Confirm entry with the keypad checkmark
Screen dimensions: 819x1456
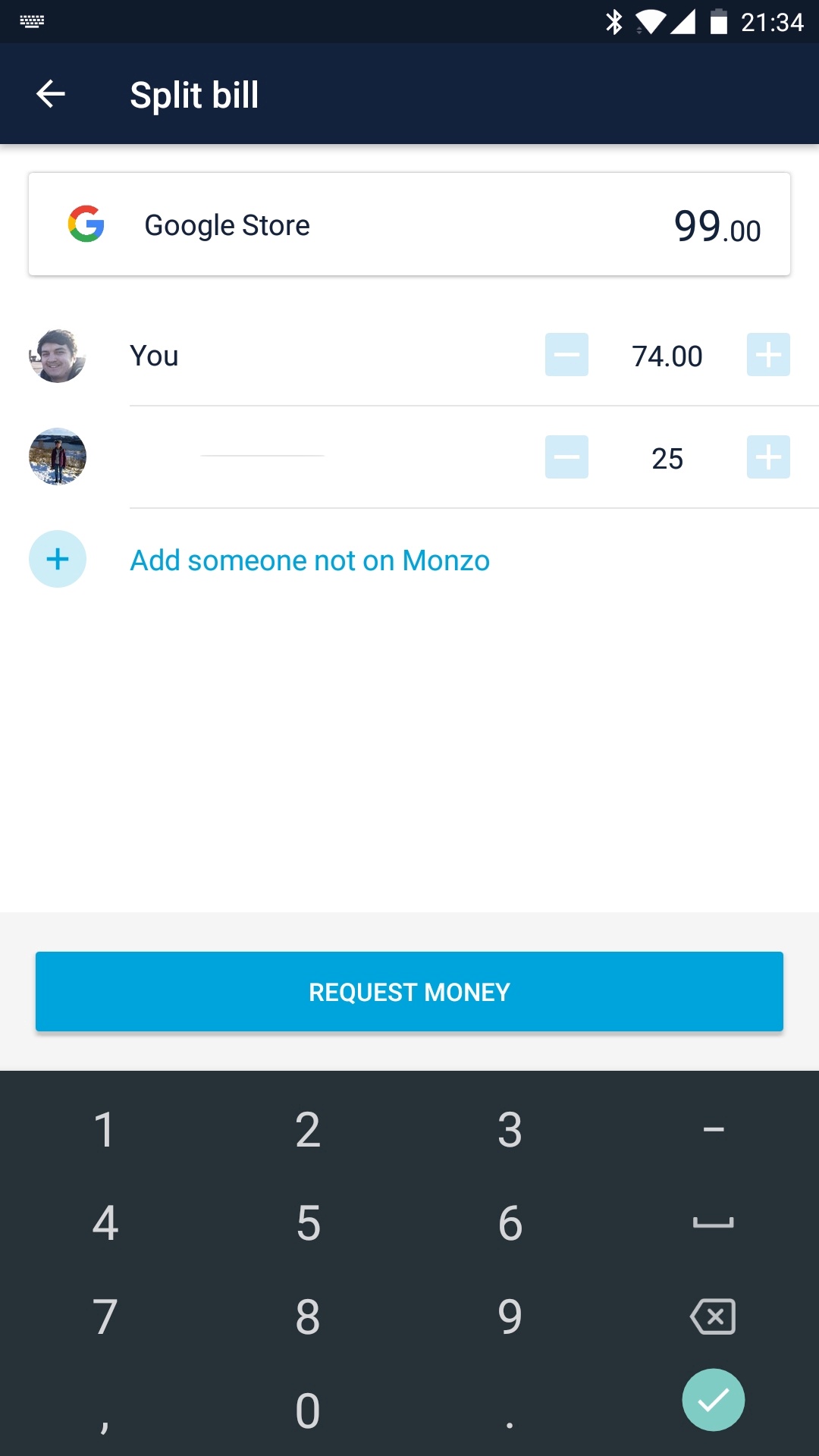click(713, 1400)
